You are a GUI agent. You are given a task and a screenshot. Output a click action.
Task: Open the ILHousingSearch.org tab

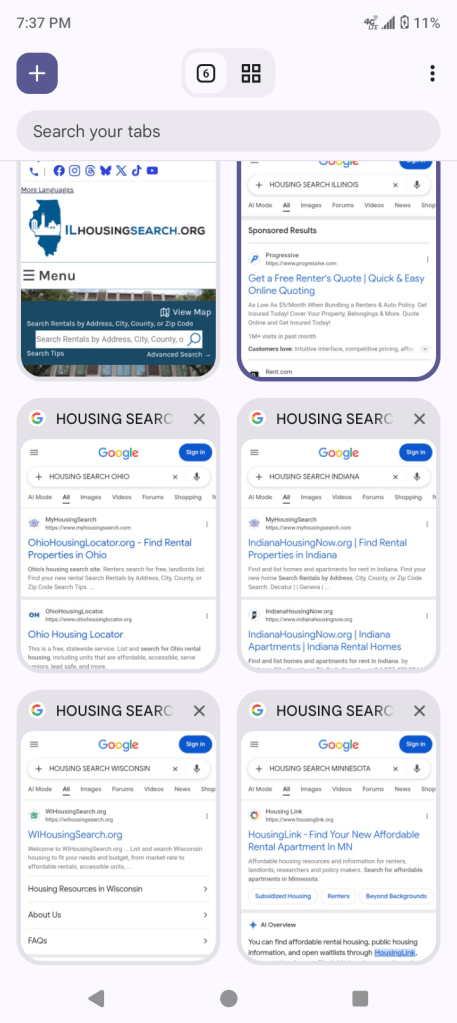click(x=118, y=267)
